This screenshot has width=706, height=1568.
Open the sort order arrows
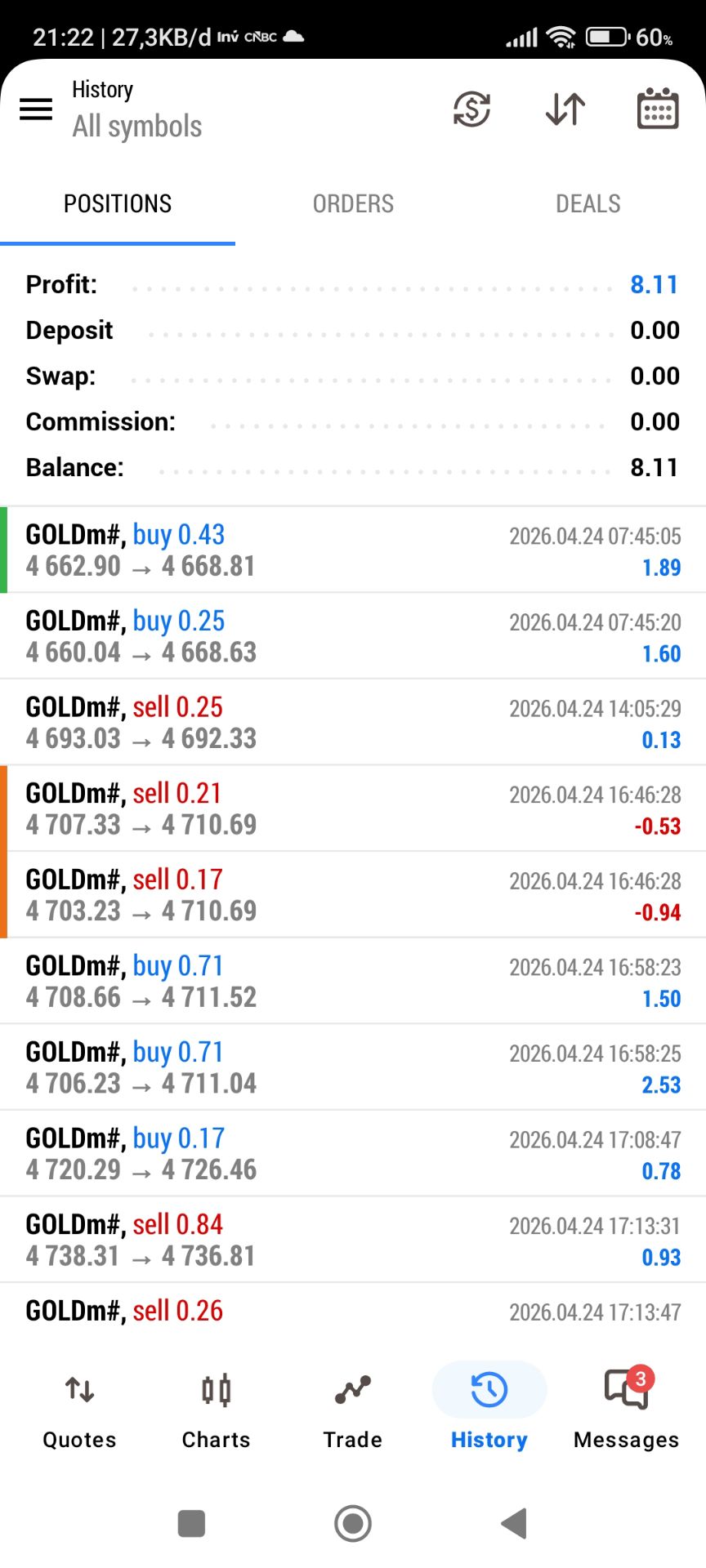tap(565, 109)
